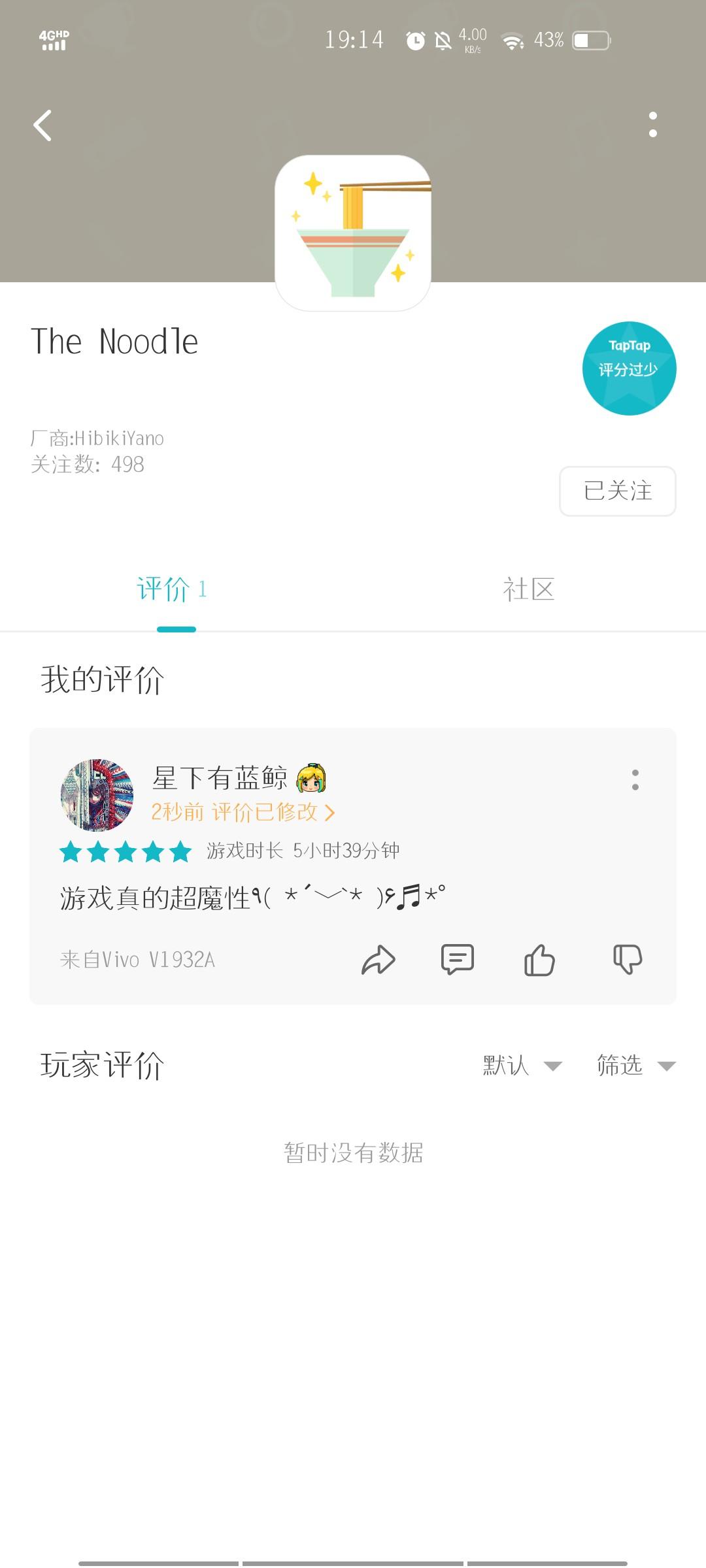
Task: Open the overflow menu in the header
Action: click(x=652, y=125)
